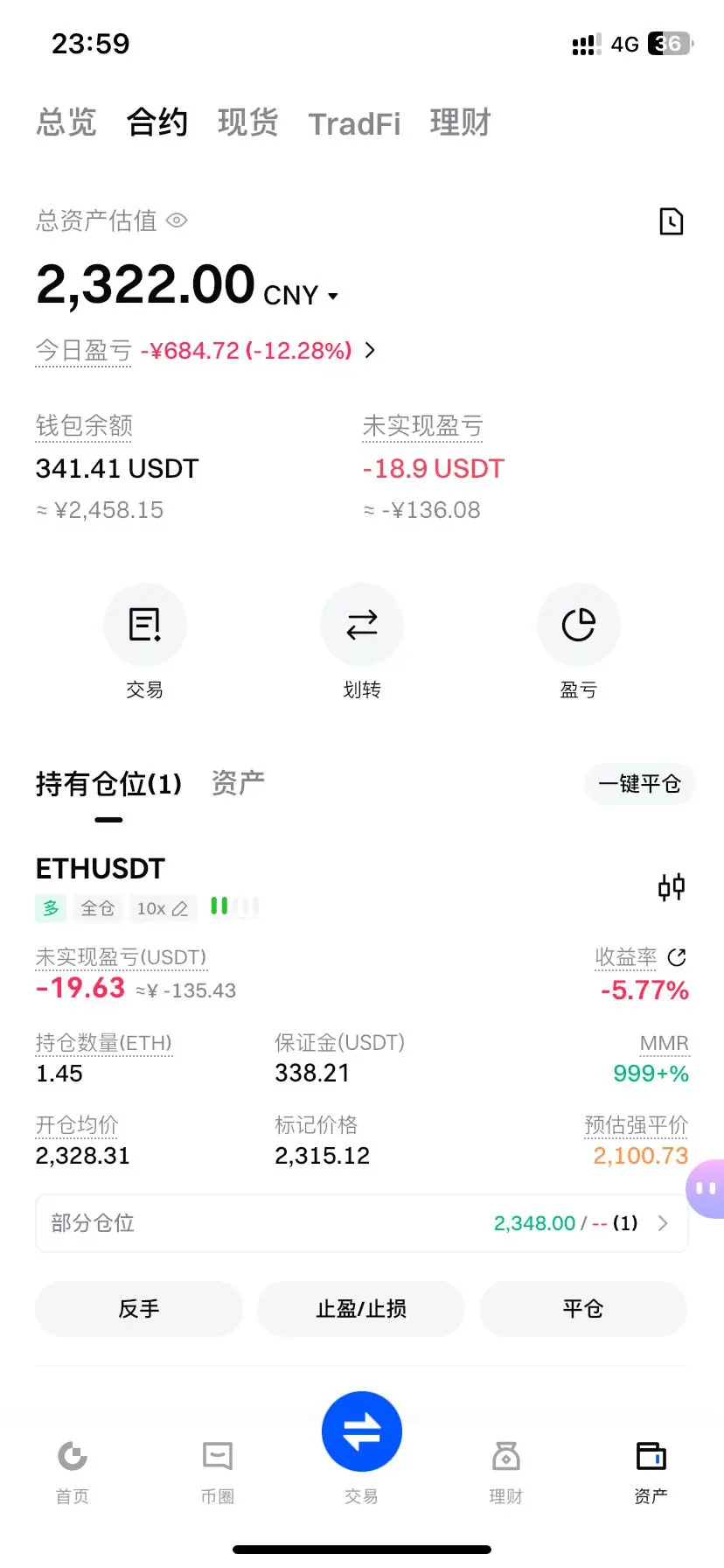Expand the 部分仓位 take-profit row
This screenshot has height=1568, width=724.
(362, 1223)
